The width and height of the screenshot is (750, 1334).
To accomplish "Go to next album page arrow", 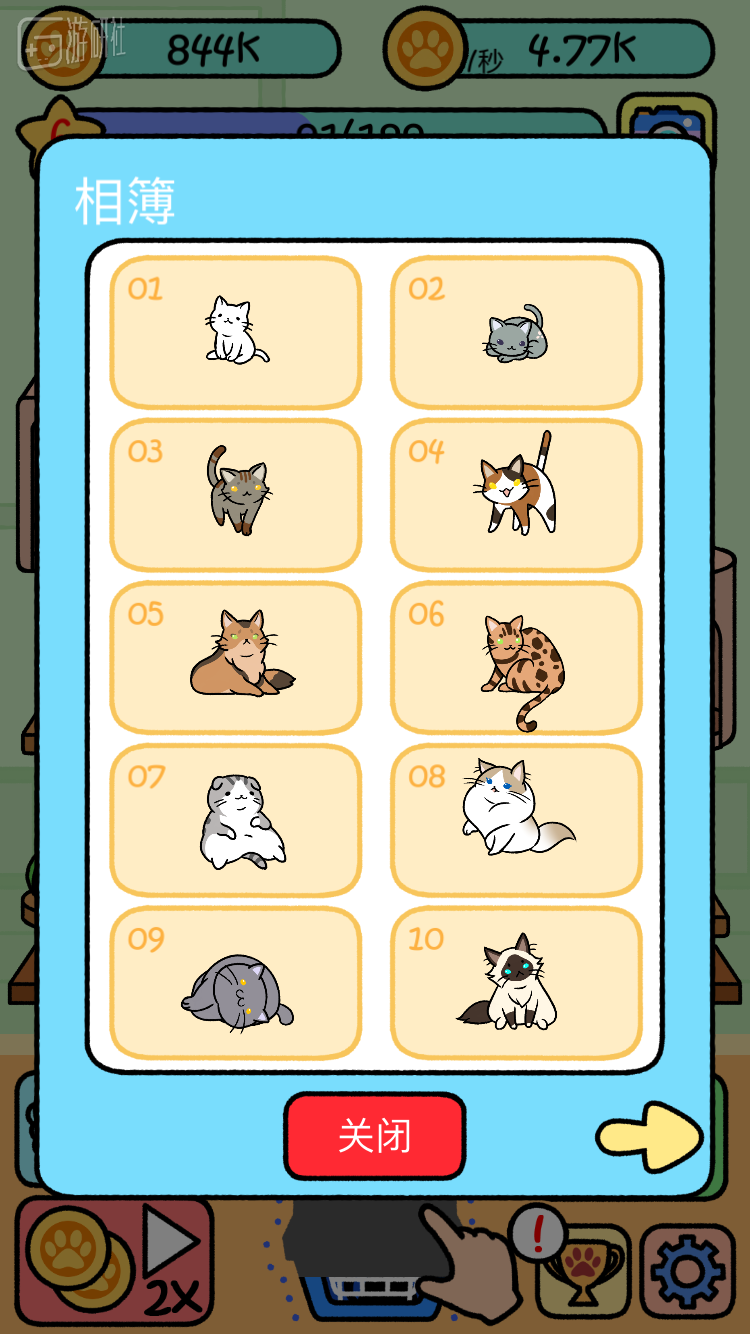I will coord(650,1136).
